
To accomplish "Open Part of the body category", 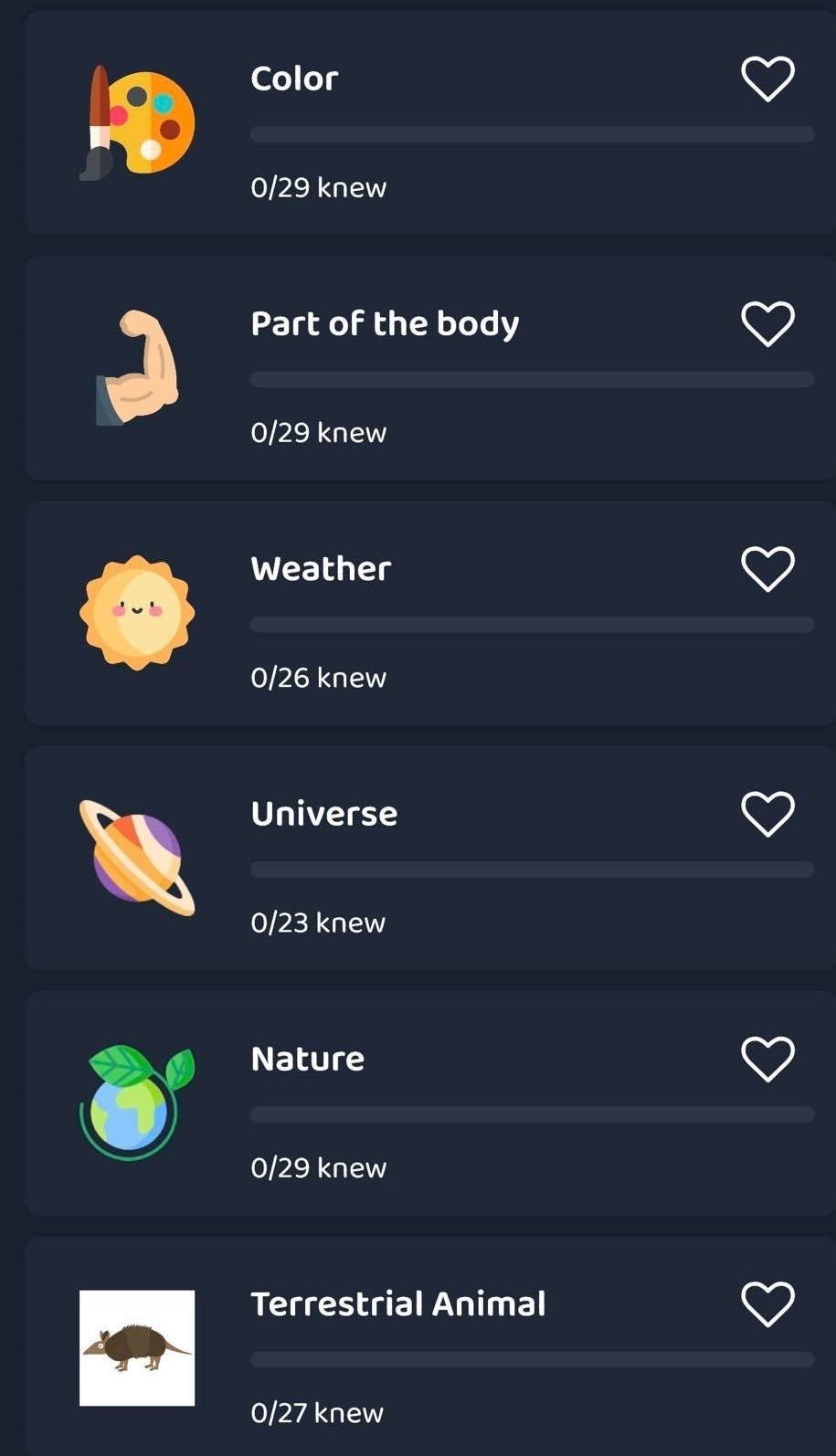I will [385, 324].
